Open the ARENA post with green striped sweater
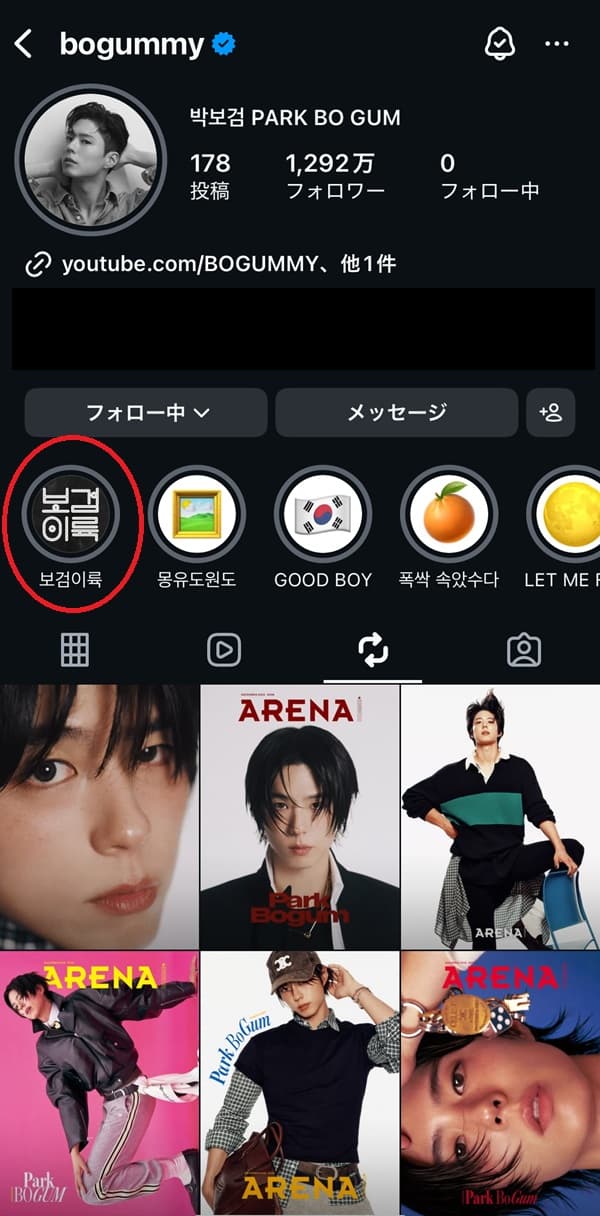The height and width of the screenshot is (1216, 600). pos(500,816)
